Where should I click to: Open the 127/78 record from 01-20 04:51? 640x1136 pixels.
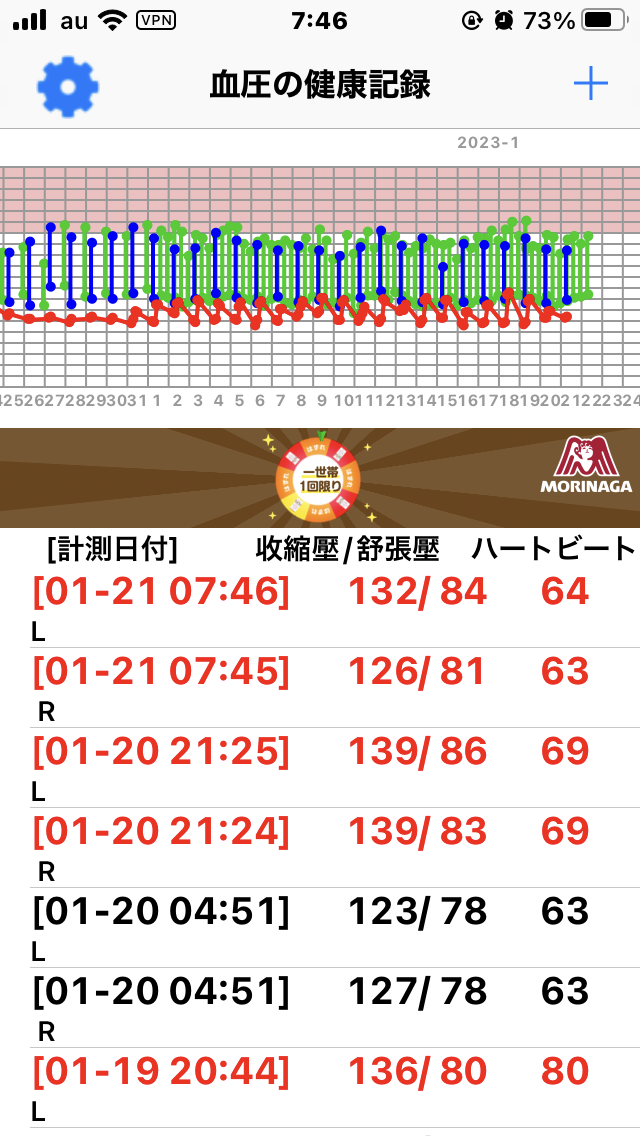coord(320,1007)
